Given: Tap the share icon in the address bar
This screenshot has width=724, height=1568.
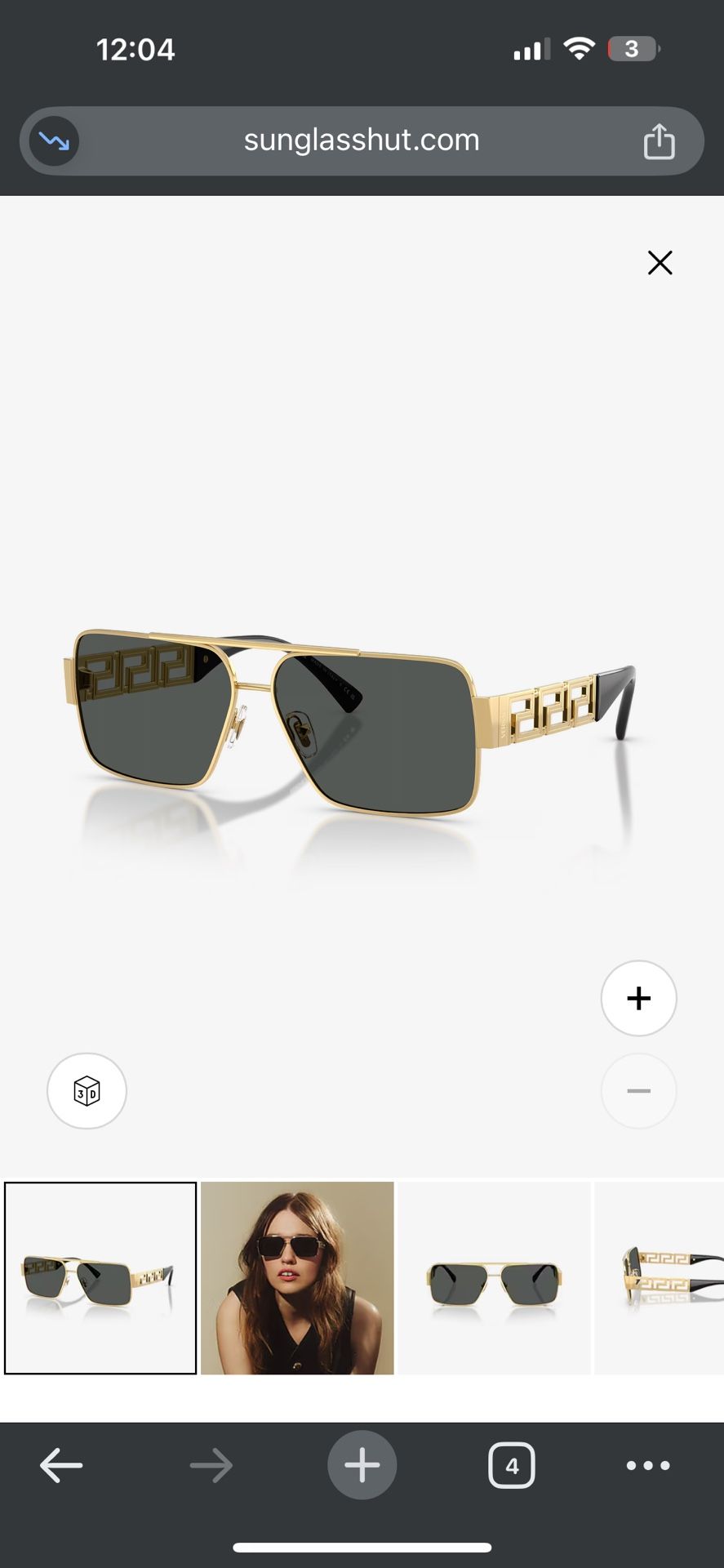Looking at the screenshot, I should click(x=660, y=140).
